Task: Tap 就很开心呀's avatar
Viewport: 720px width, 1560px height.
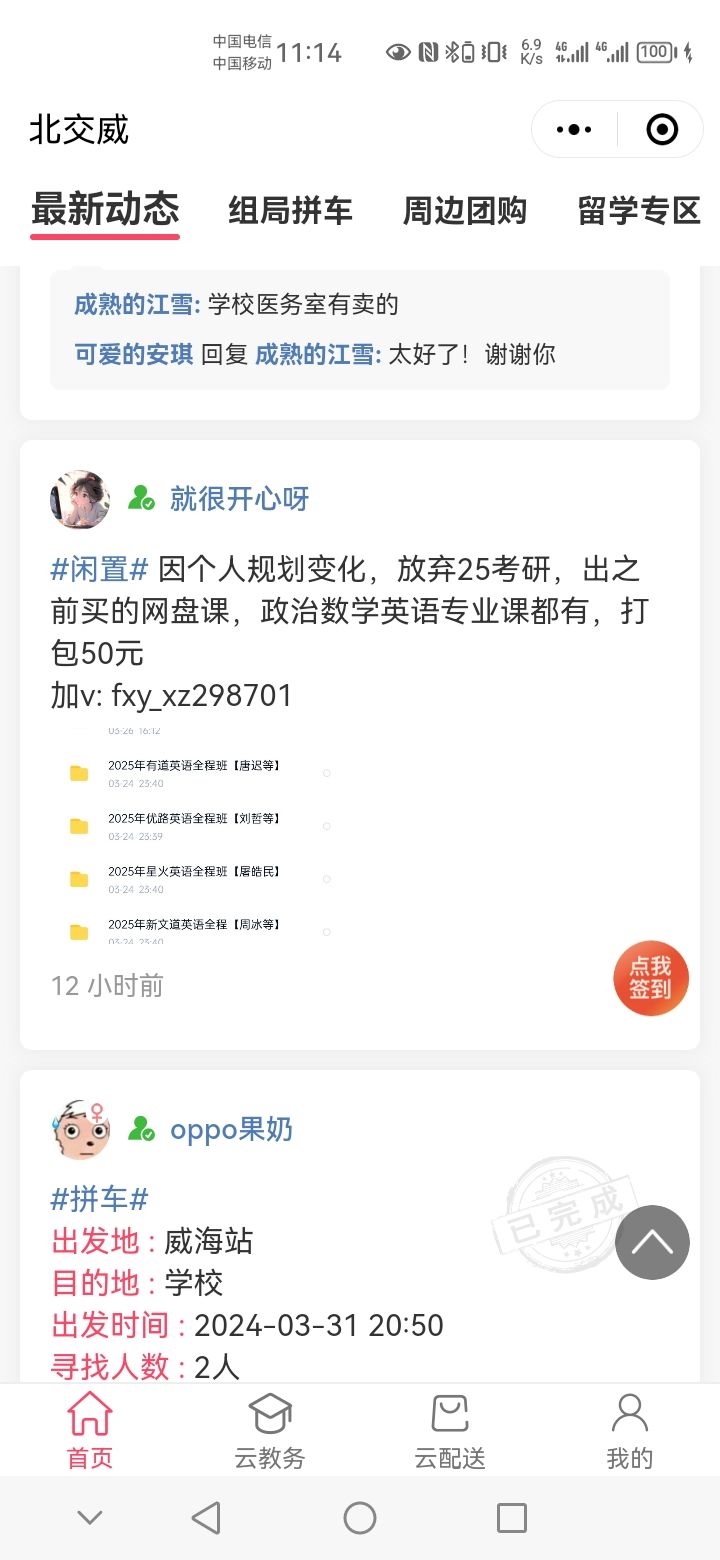Action: pos(80,499)
